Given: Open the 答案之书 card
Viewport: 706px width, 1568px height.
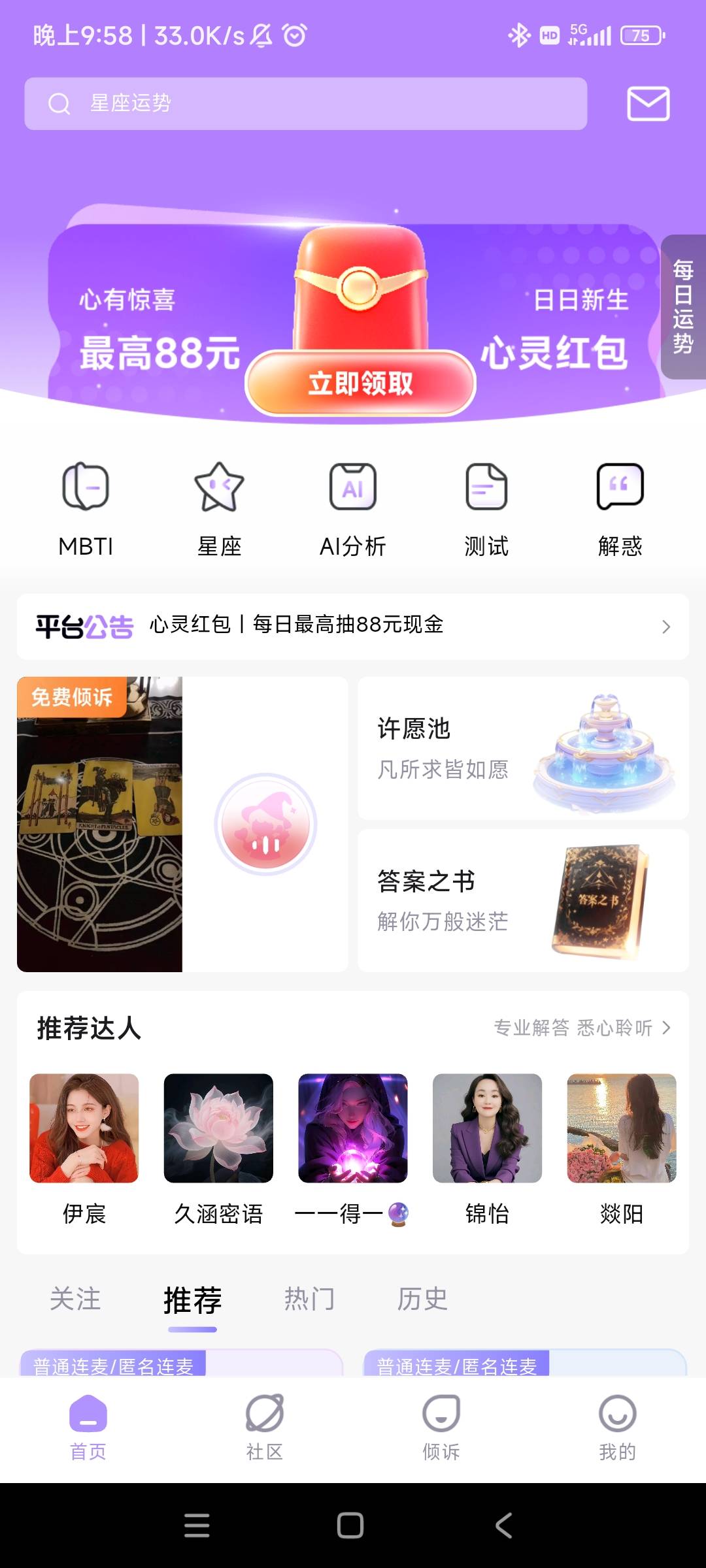Looking at the screenshot, I should click(x=523, y=900).
